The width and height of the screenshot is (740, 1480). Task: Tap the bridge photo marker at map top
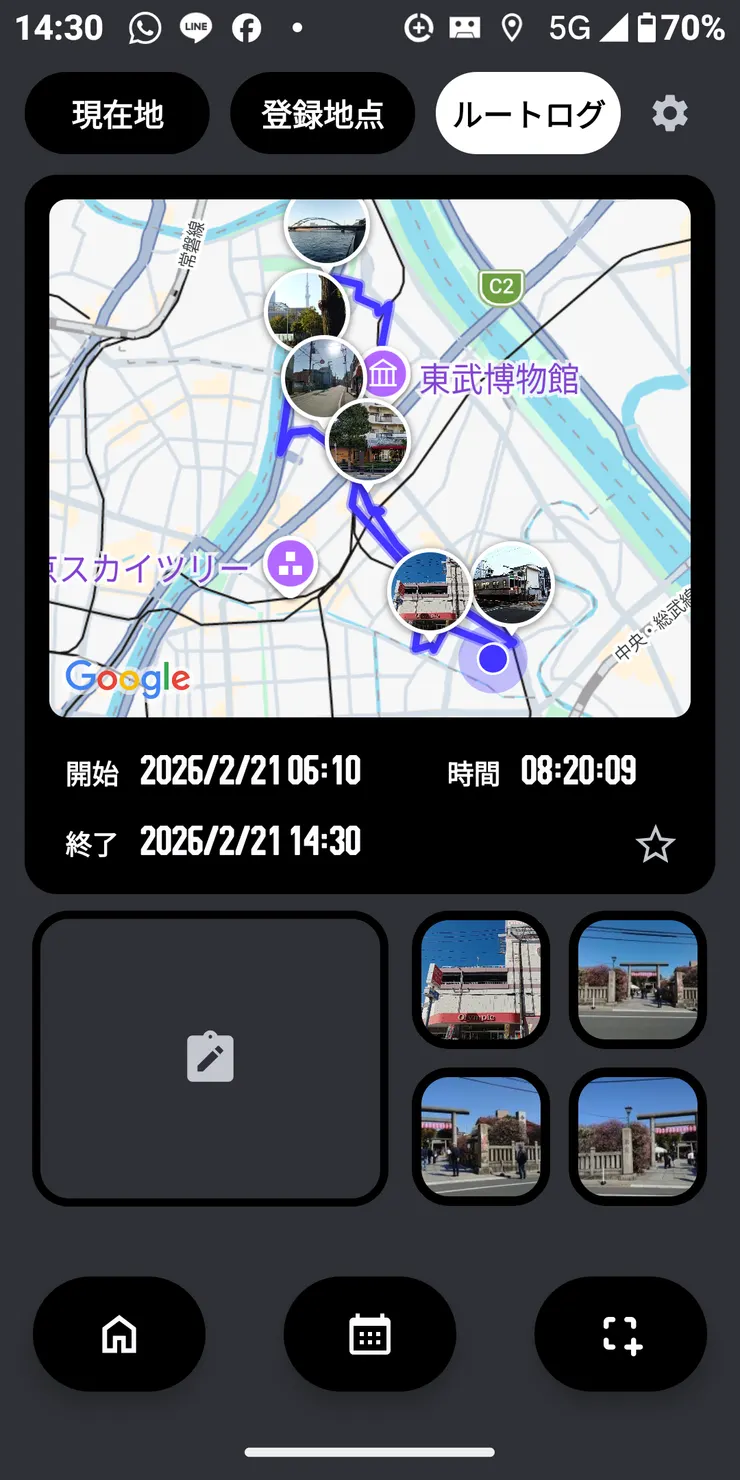tap(327, 227)
